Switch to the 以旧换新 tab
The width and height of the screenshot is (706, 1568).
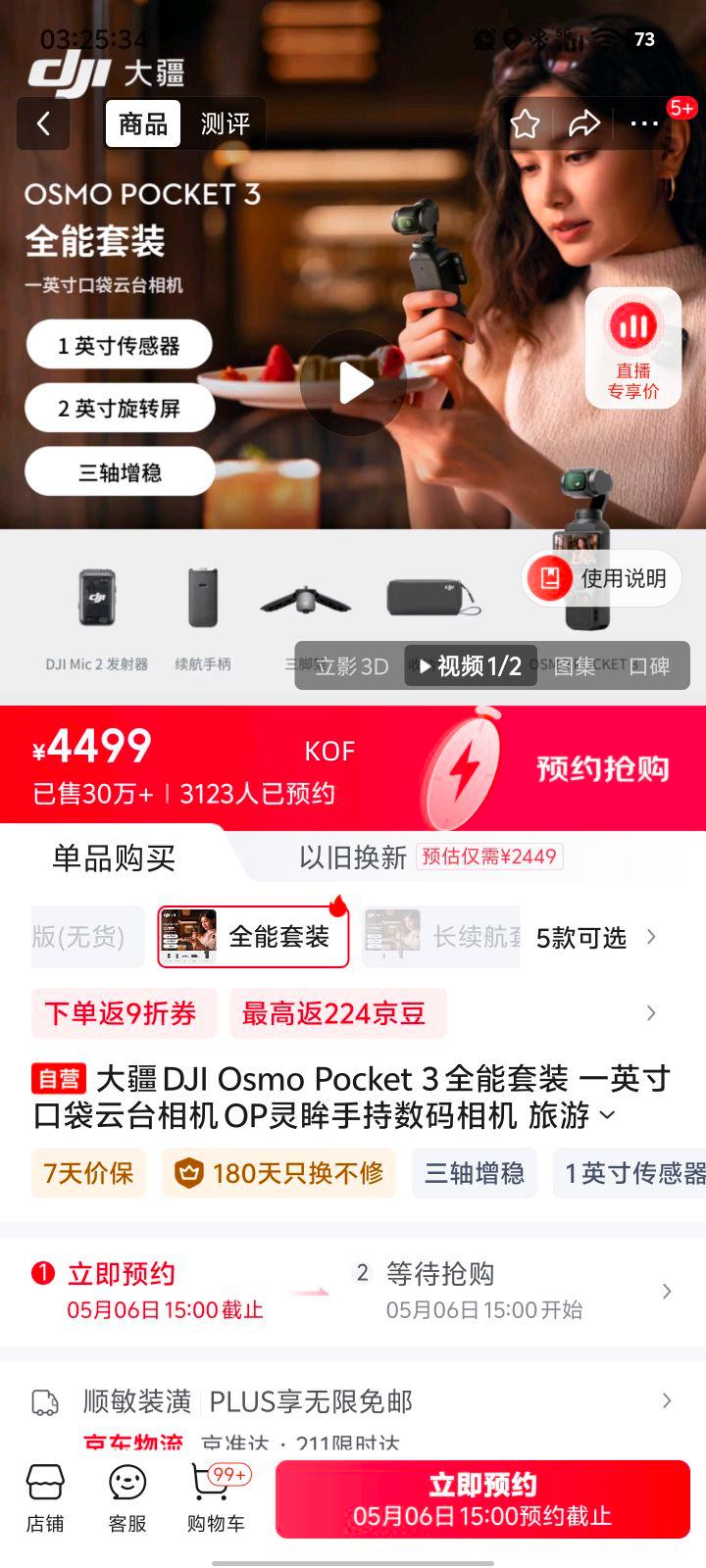tap(353, 857)
